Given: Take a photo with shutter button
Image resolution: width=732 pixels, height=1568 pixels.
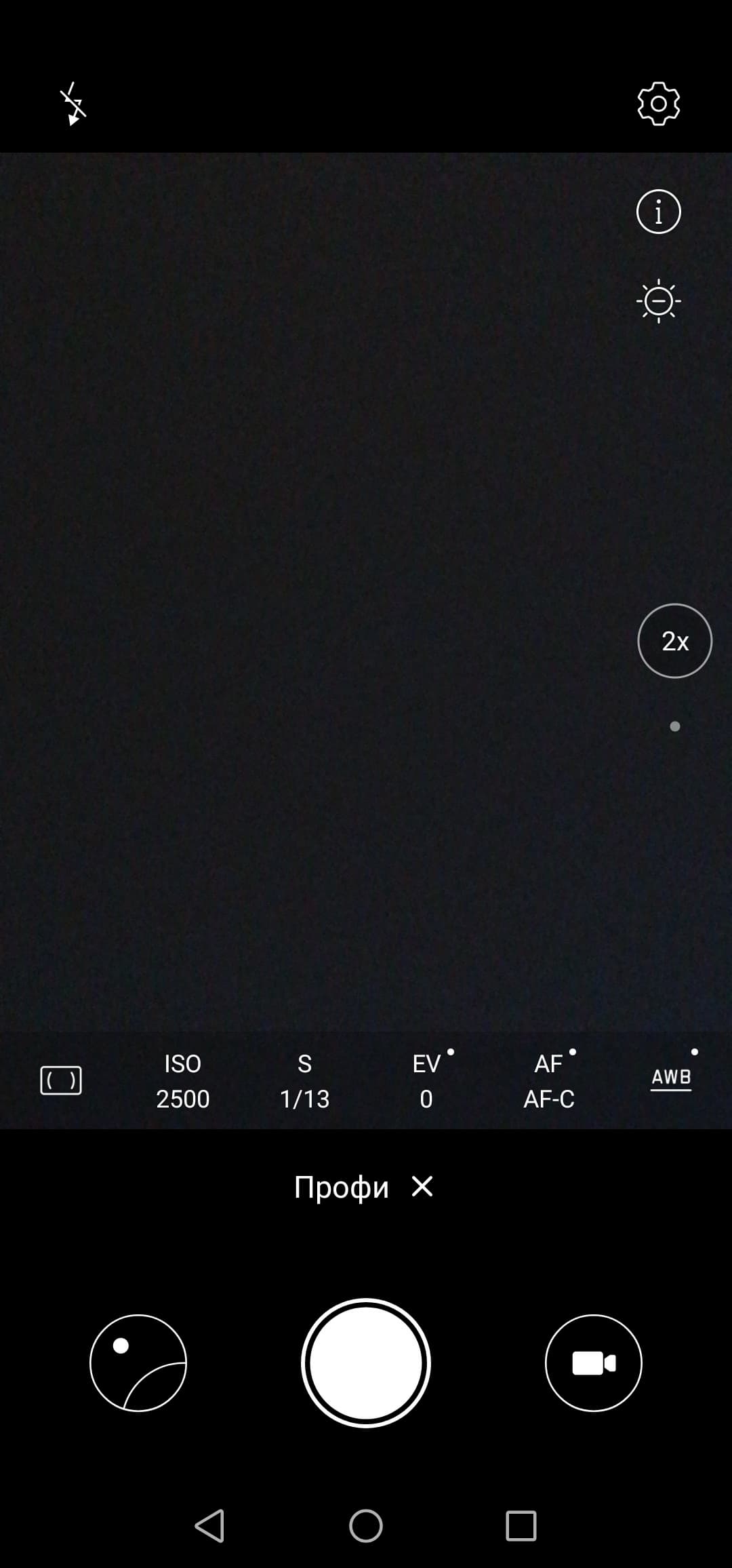Looking at the screenshot, I should 366,1363.
